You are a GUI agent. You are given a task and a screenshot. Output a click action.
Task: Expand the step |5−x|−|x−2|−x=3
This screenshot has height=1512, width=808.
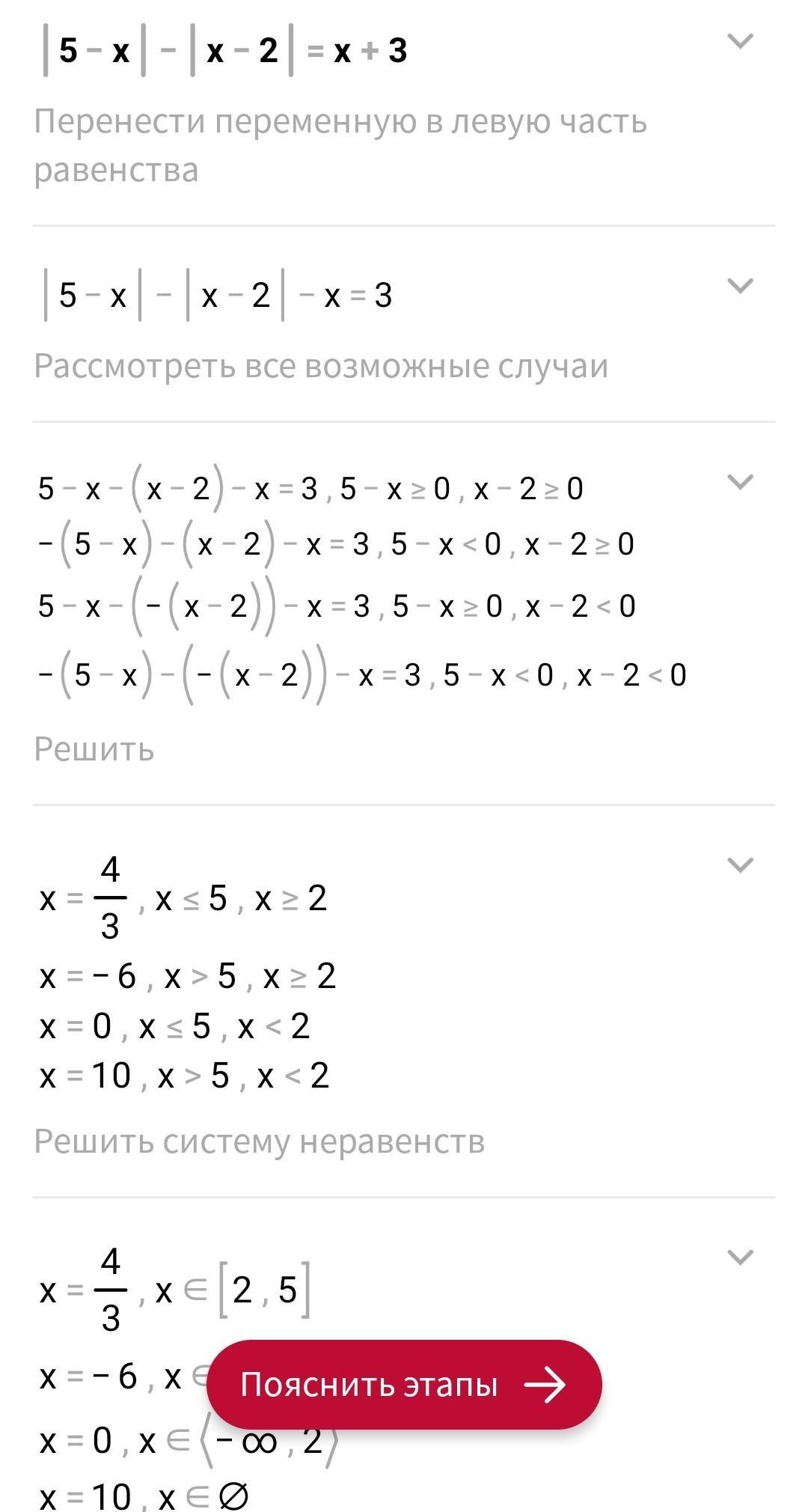pyautogui.click(x=740, y=286)
